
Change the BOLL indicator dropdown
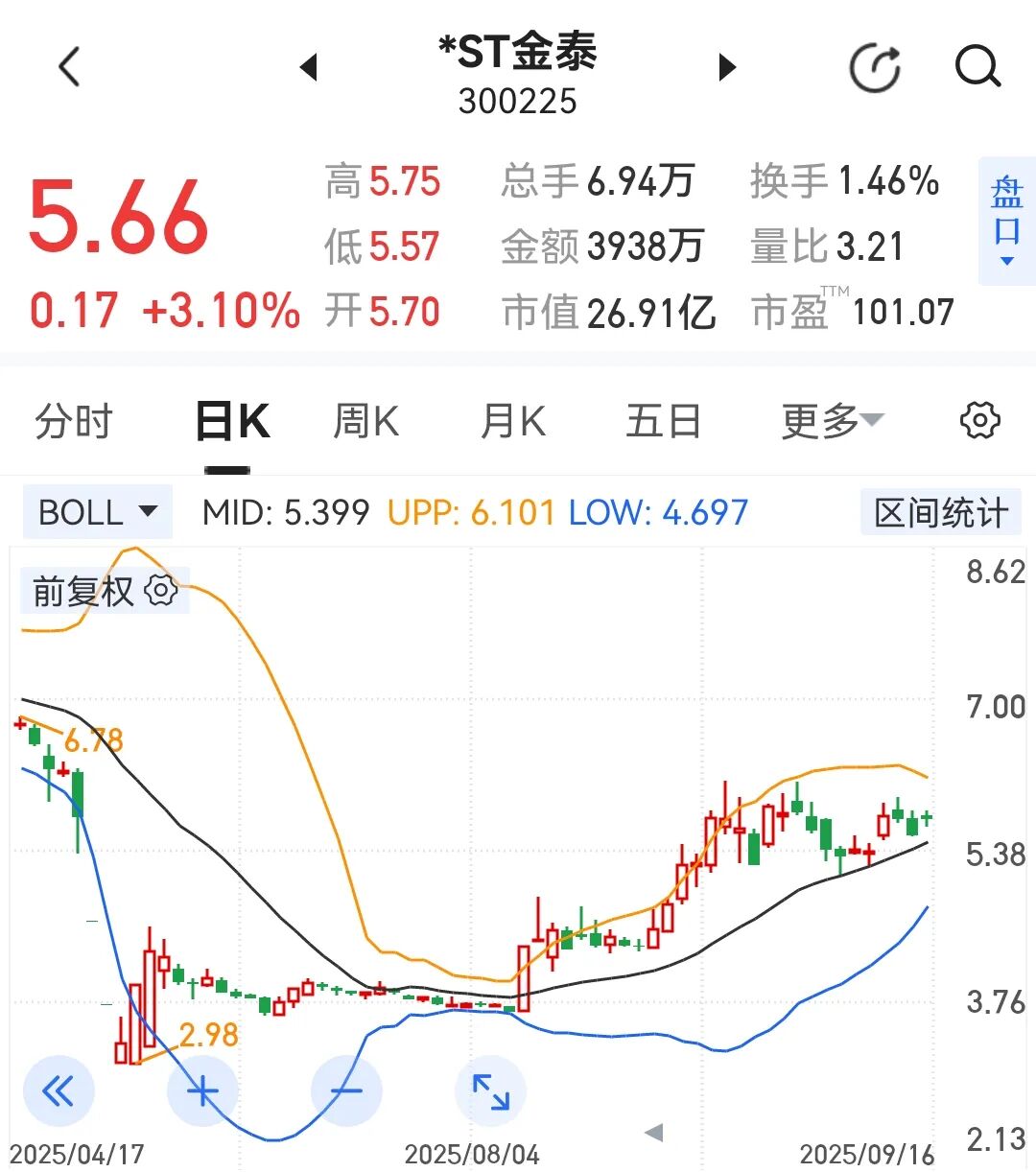(x=97, y=512)
